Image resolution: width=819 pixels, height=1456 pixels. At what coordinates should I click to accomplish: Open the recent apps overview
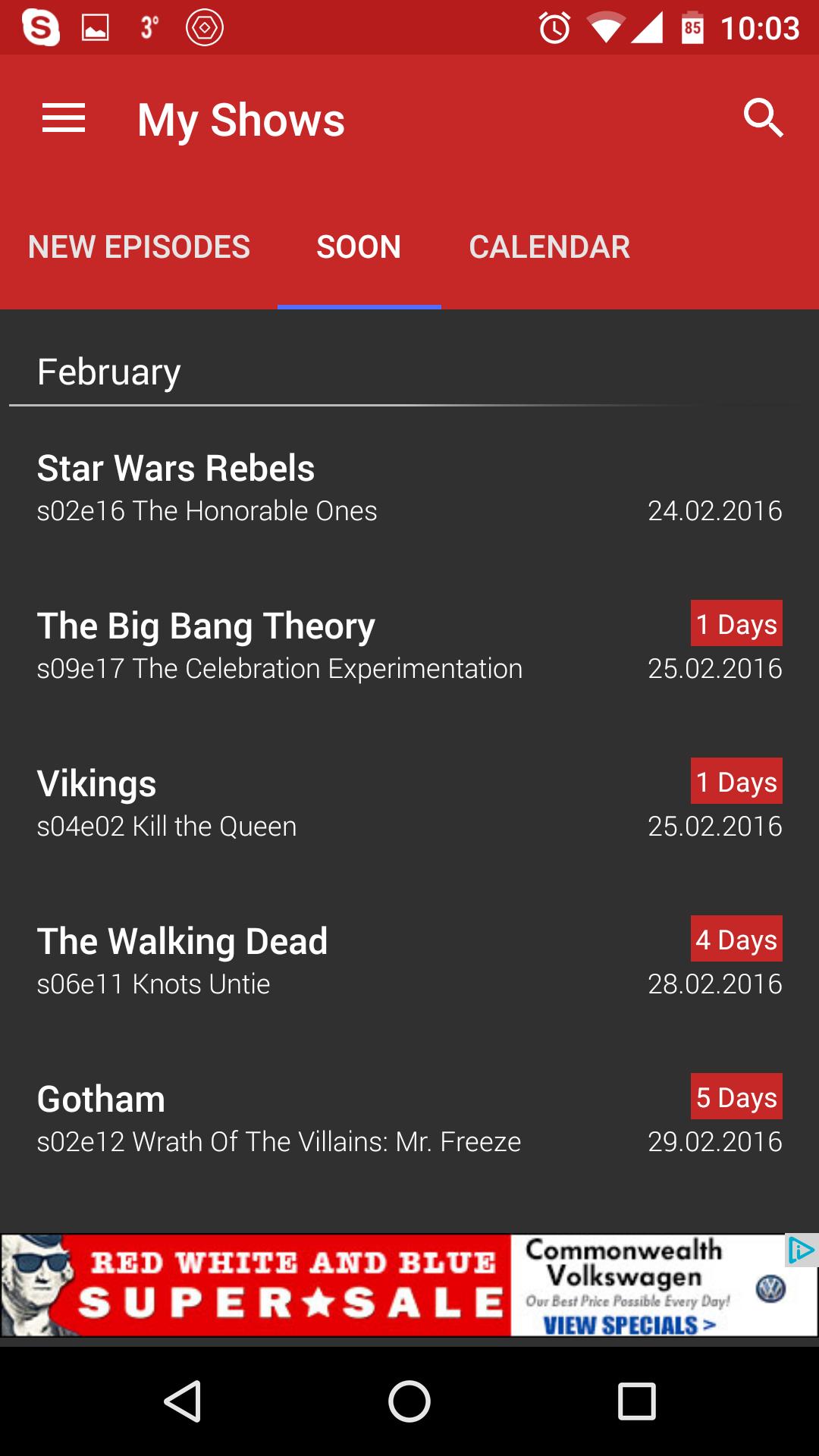[x=634, y=1399]
